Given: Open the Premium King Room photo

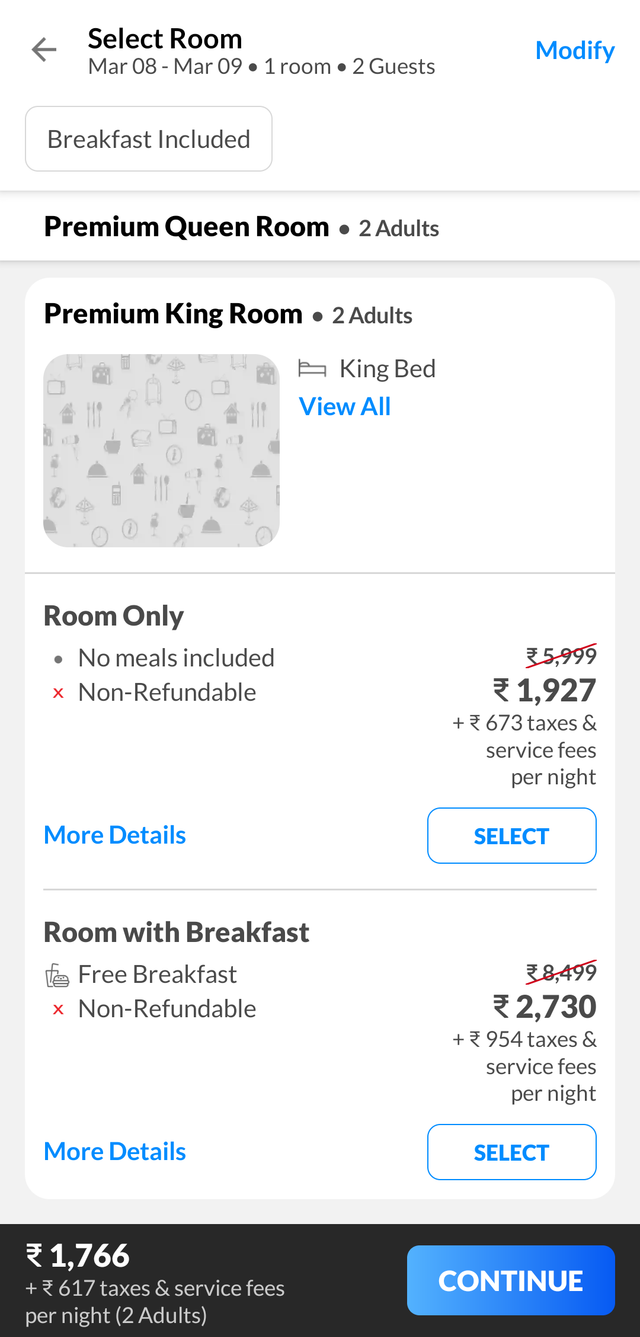Looking at the screenshot, I should coord(161,450).
